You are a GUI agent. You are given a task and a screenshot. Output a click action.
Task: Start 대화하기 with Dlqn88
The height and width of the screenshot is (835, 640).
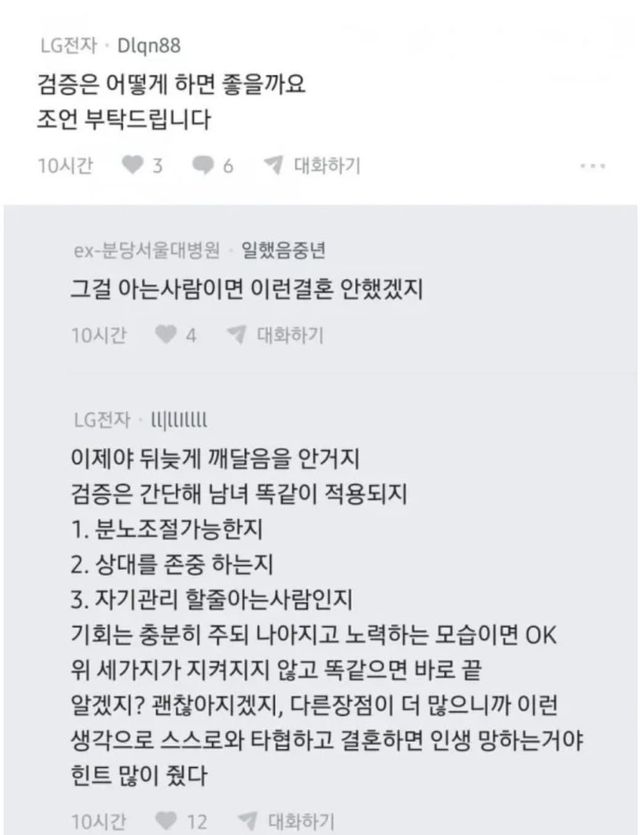click(x=313, y=165)
